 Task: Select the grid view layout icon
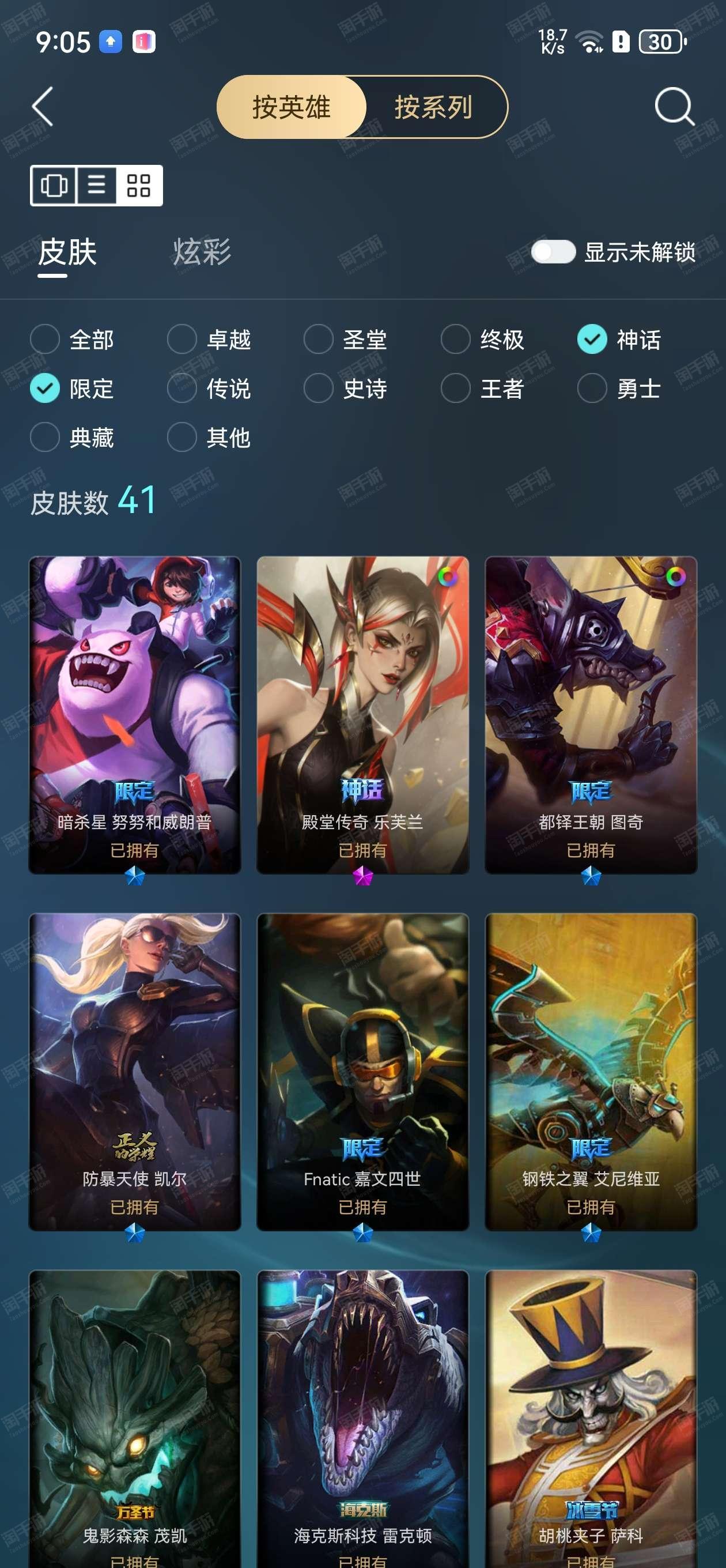139,185
